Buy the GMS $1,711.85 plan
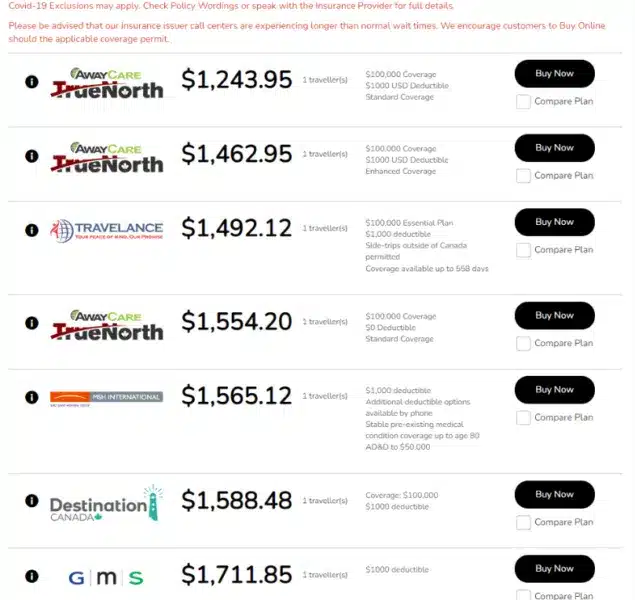The image size is (635, 600). tap(554, 568)
